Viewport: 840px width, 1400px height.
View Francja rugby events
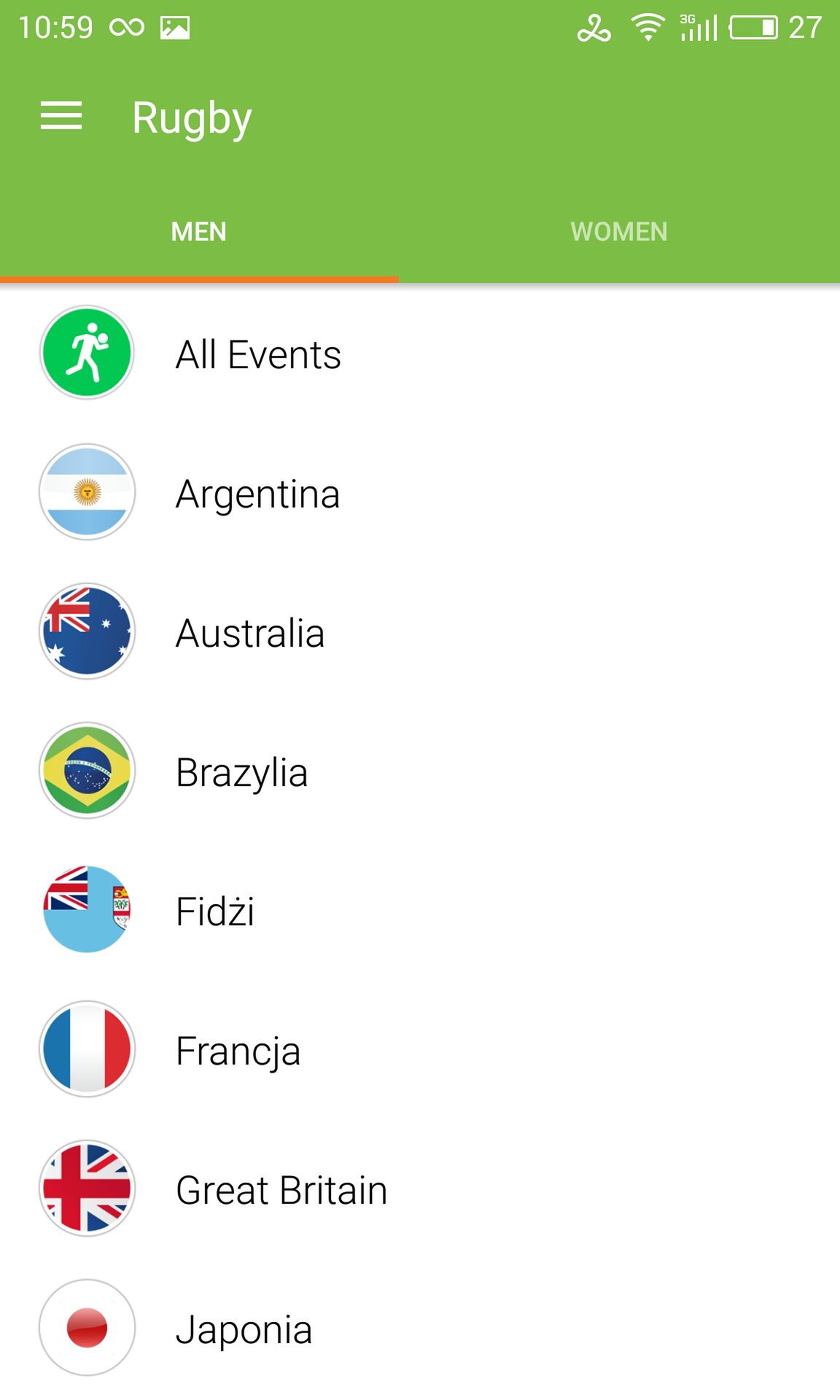coord(420,1050)
